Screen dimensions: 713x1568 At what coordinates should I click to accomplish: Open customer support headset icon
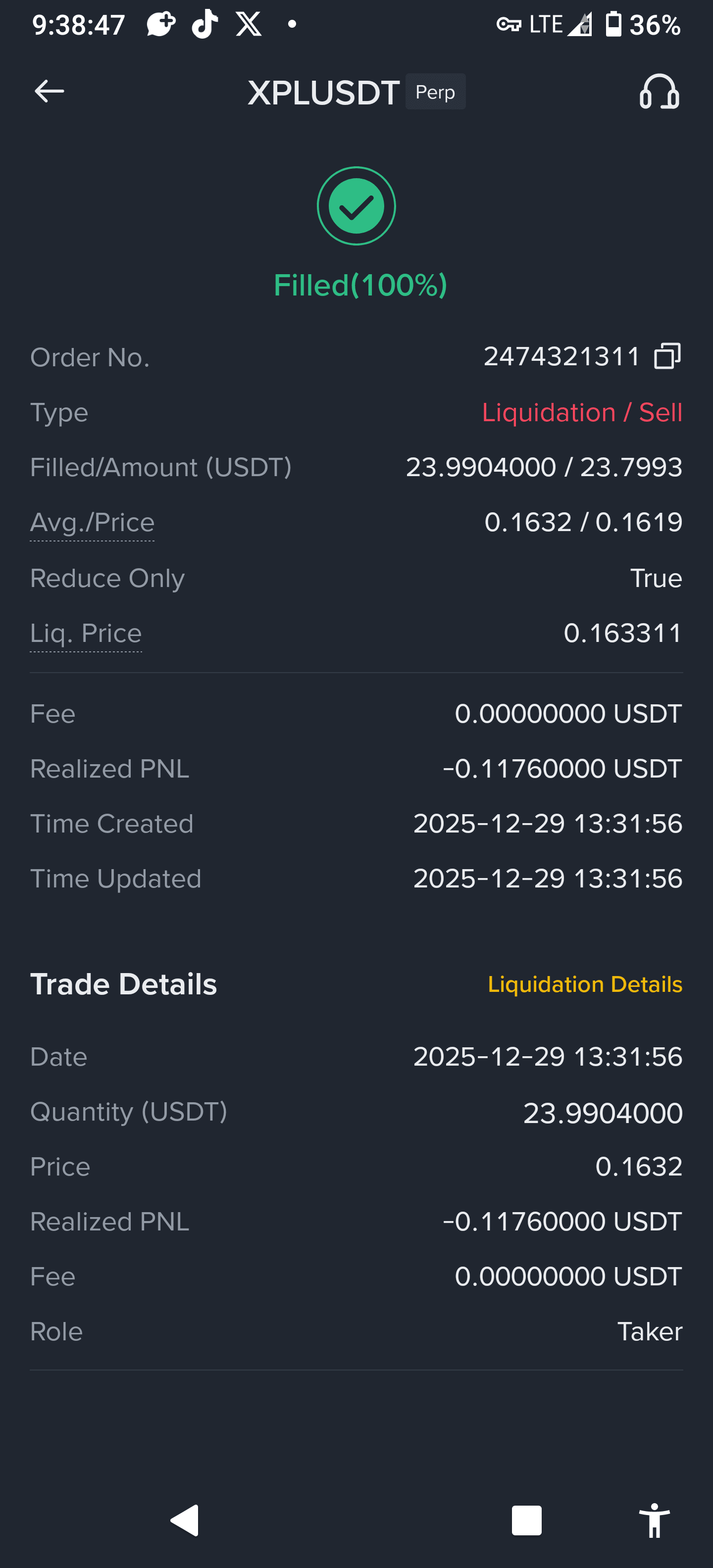(x=659, y=92)
